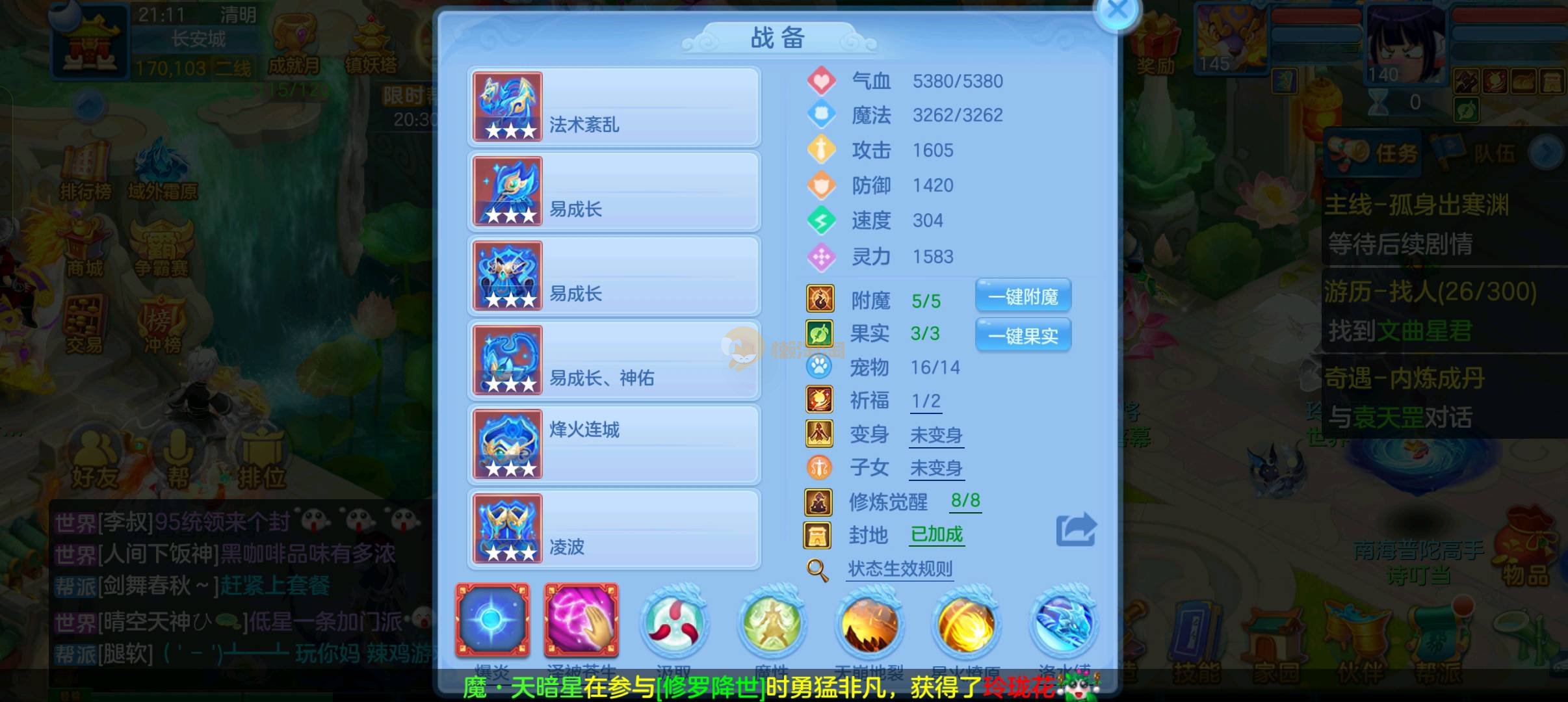1568x702 pixels.
Task: Select the 易成长、神佑 equipment row
Action: tap(614, 361)
